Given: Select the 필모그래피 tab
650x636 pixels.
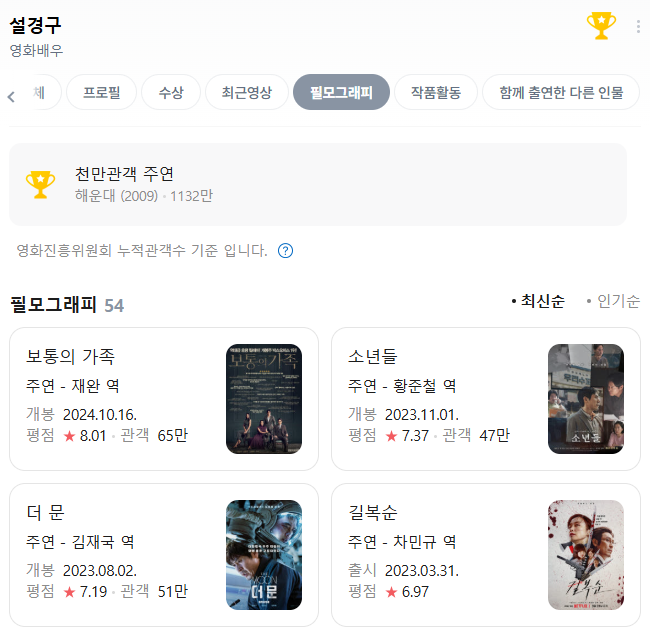Looking at the screenshot, I should [x=341, y=92].
